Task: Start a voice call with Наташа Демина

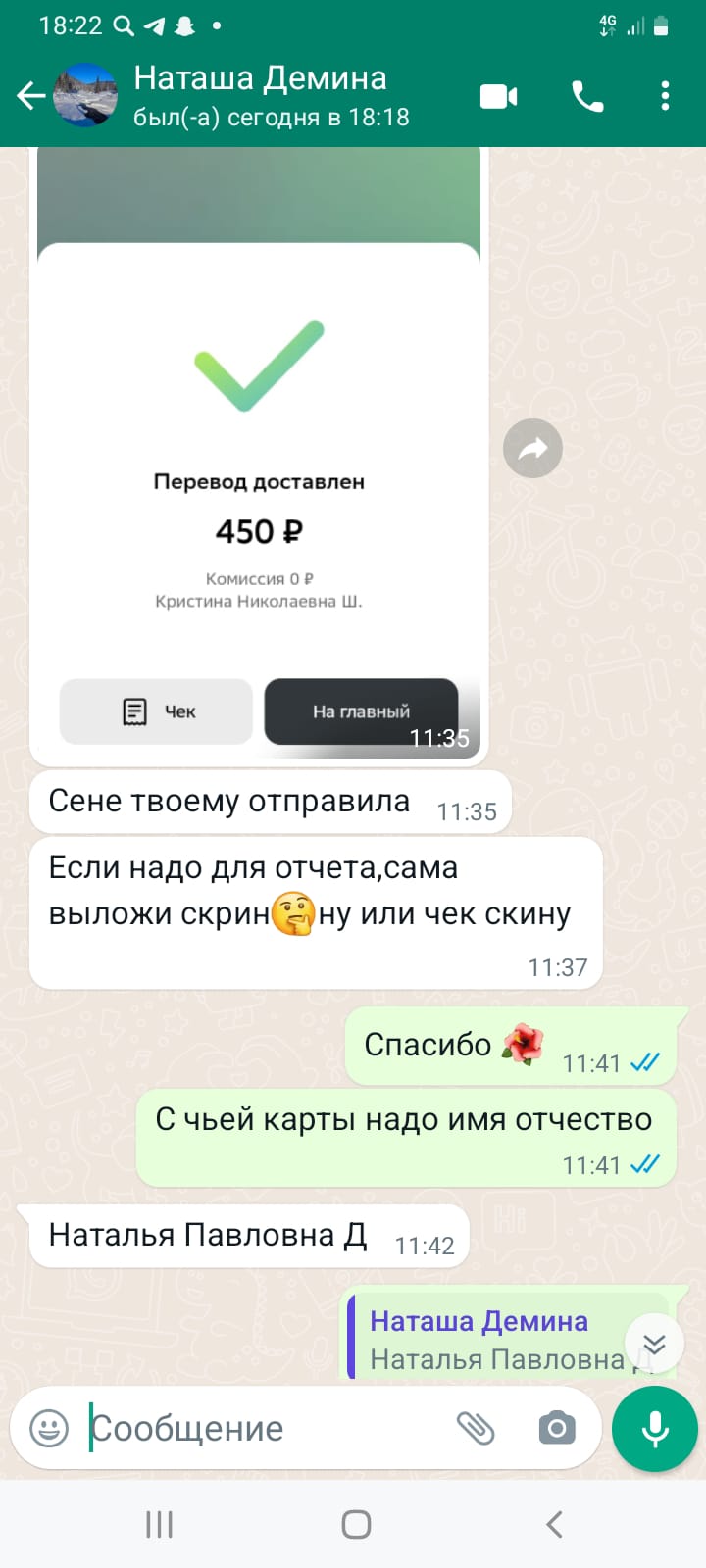Action: tap(587, 96)
